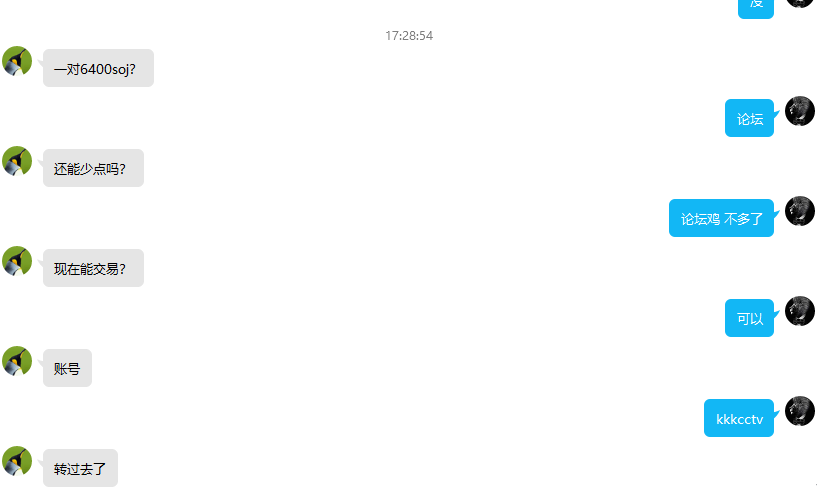Open own avatar beside 'kkkcctv' message
Viewport: 817px width, 487px height.
(x=800, y=411)
